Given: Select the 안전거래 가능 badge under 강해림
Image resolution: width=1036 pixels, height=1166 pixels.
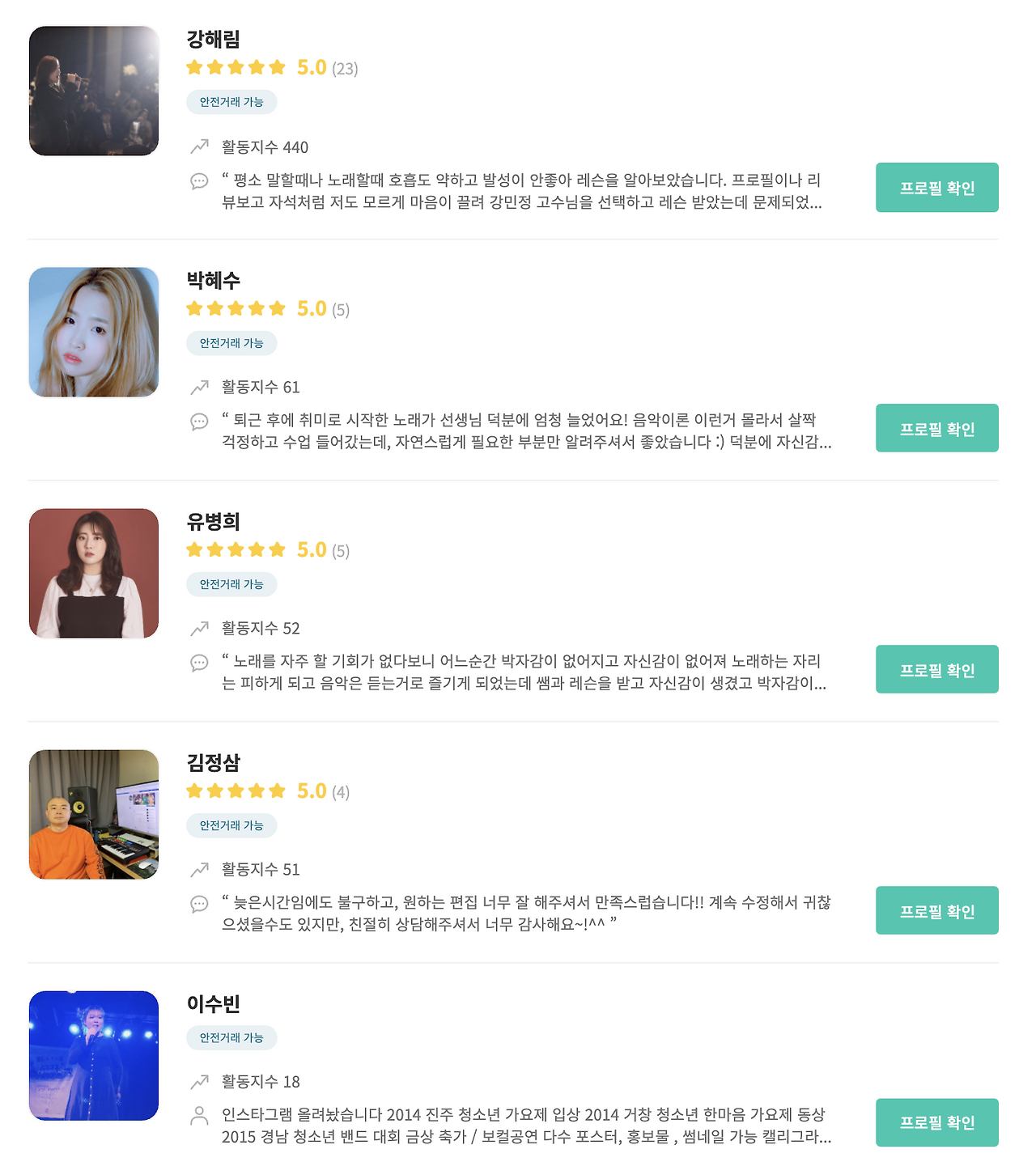Looking at the screenshot, I should [231, 101].
